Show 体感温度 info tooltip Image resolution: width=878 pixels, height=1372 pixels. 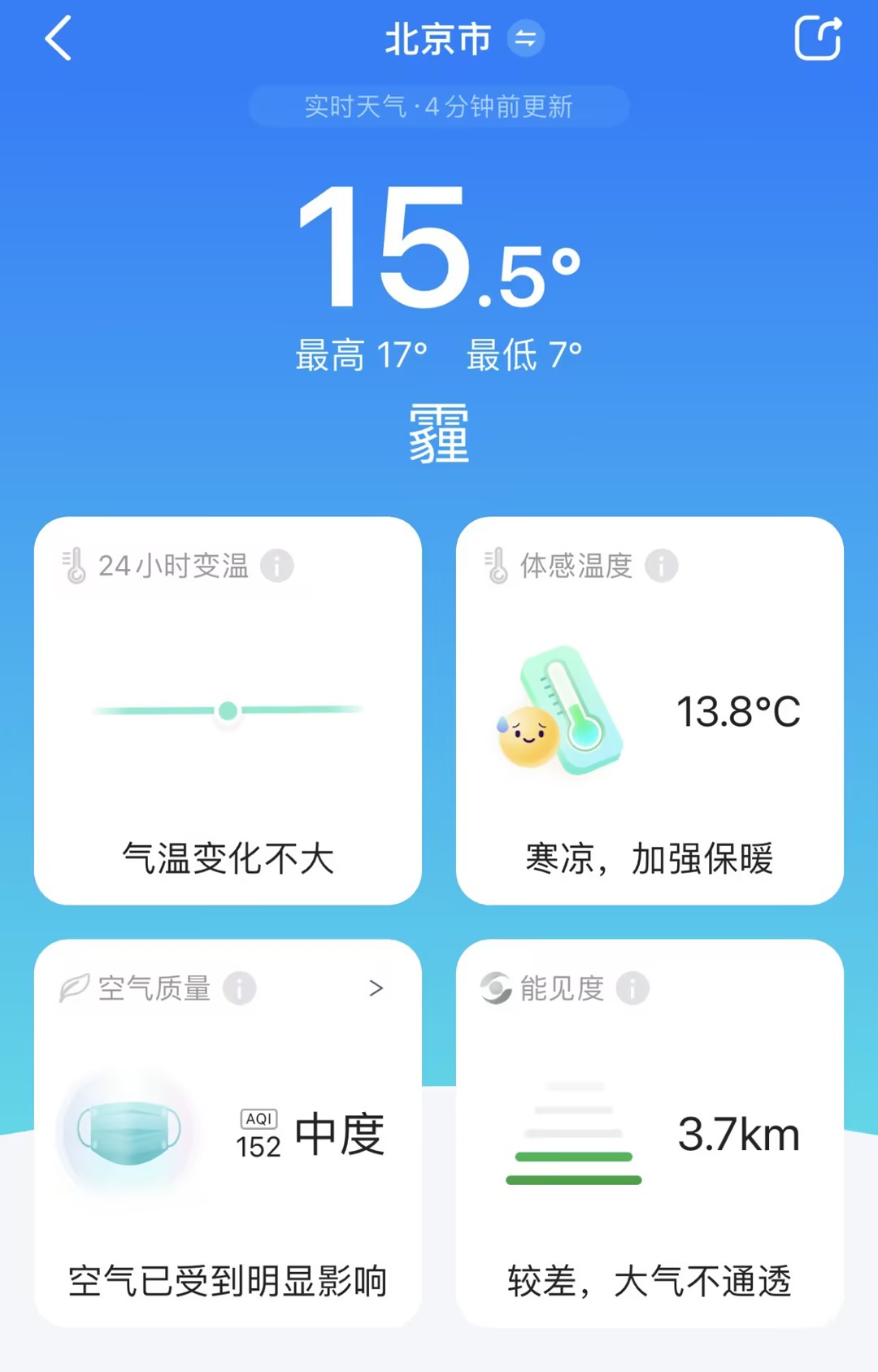[661, 566]
